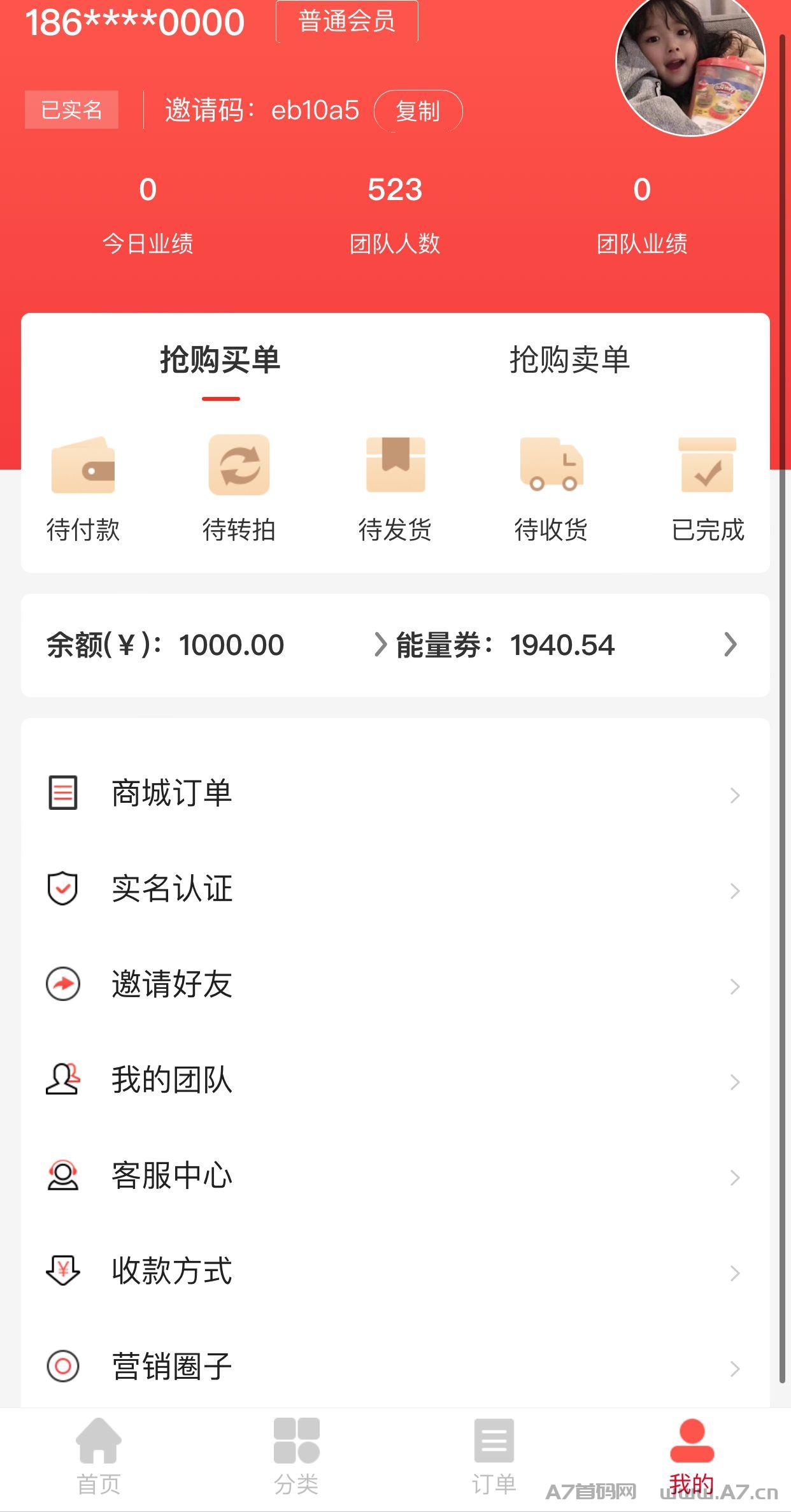The image size is (791, 1512).
Task: Open the 能量券 details
Action: click(560, 645)
